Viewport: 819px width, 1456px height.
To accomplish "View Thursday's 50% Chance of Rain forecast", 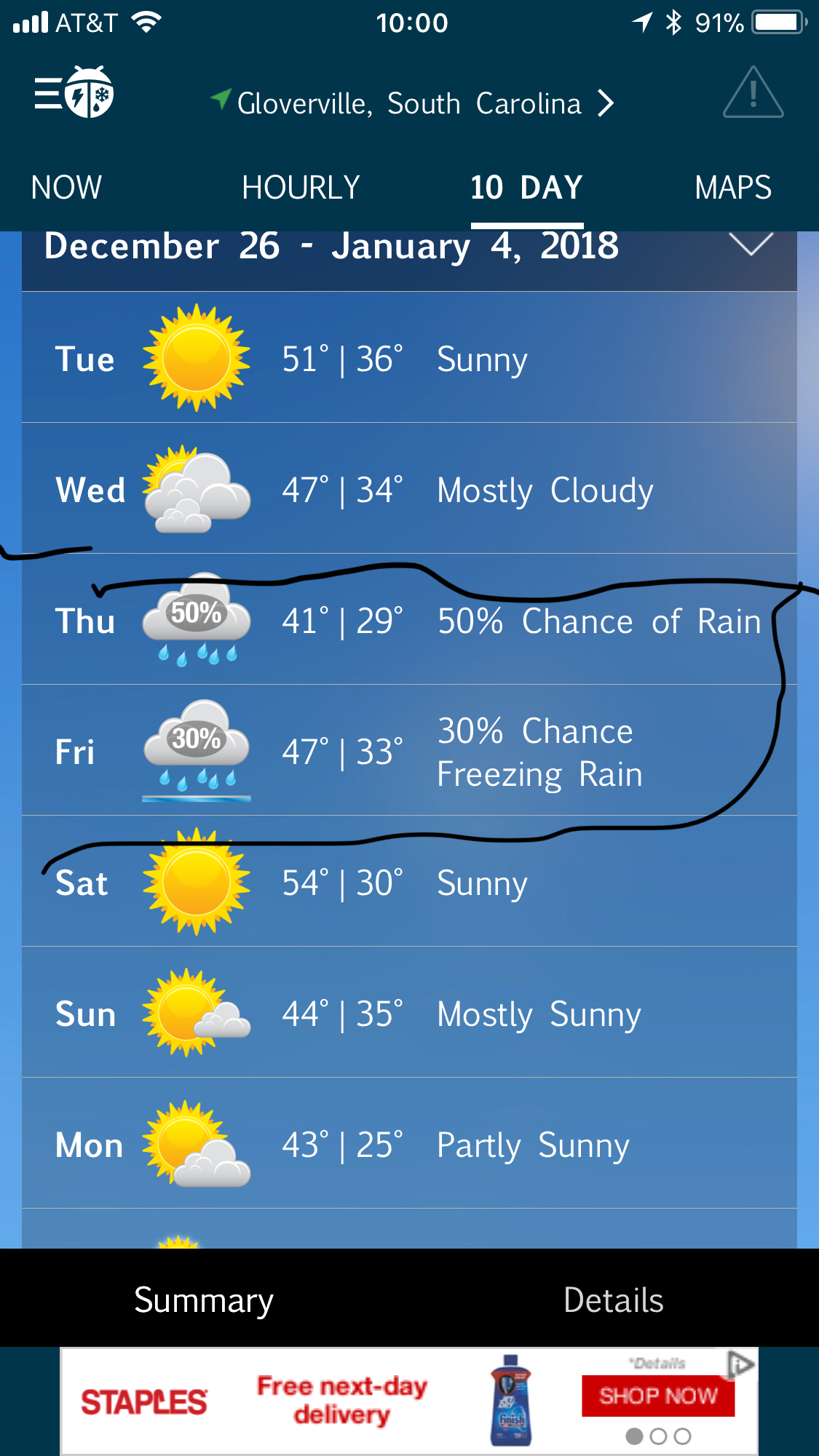I will tap(409, 620).
